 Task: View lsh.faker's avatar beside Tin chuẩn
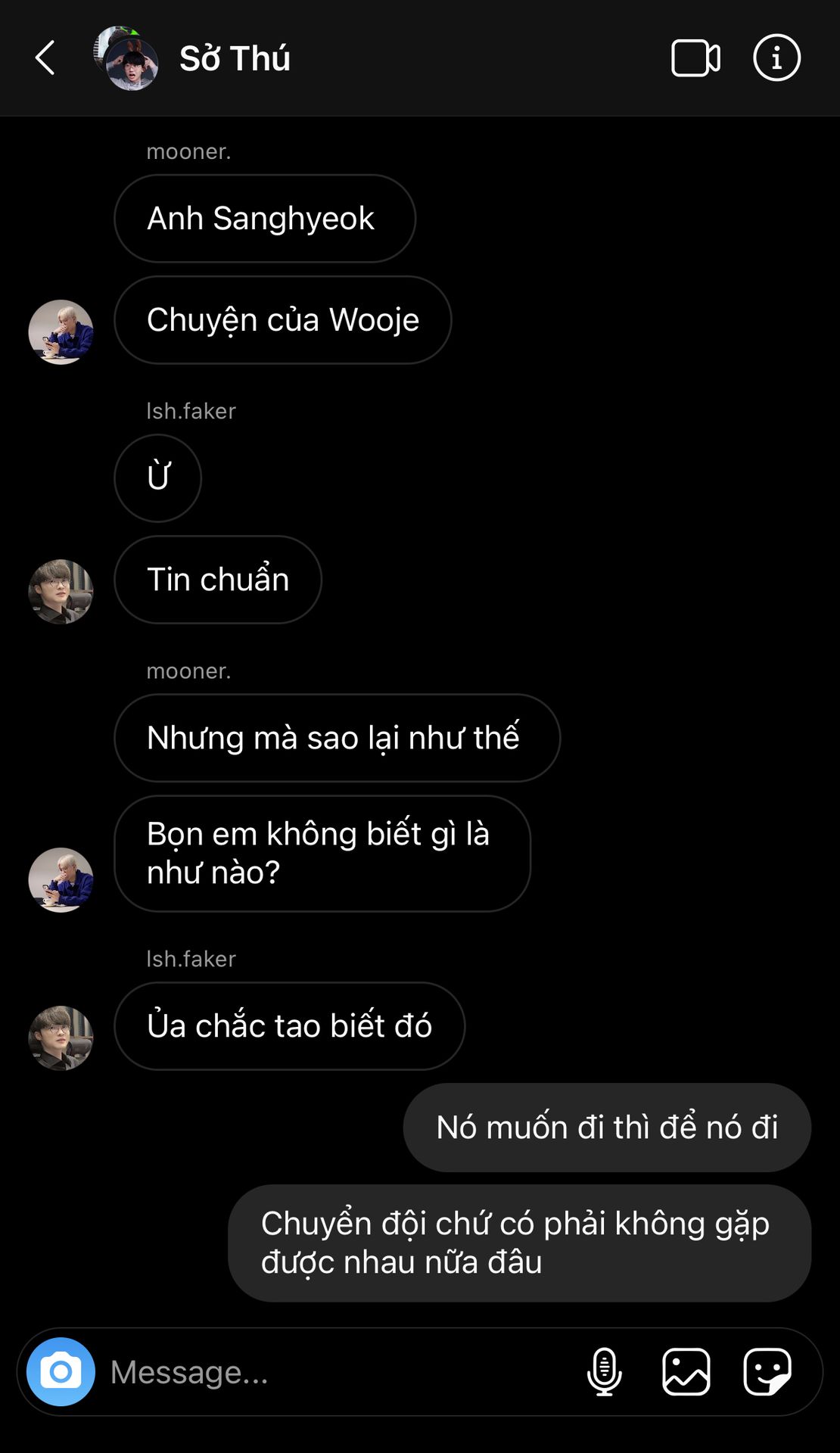pos(61,592)
